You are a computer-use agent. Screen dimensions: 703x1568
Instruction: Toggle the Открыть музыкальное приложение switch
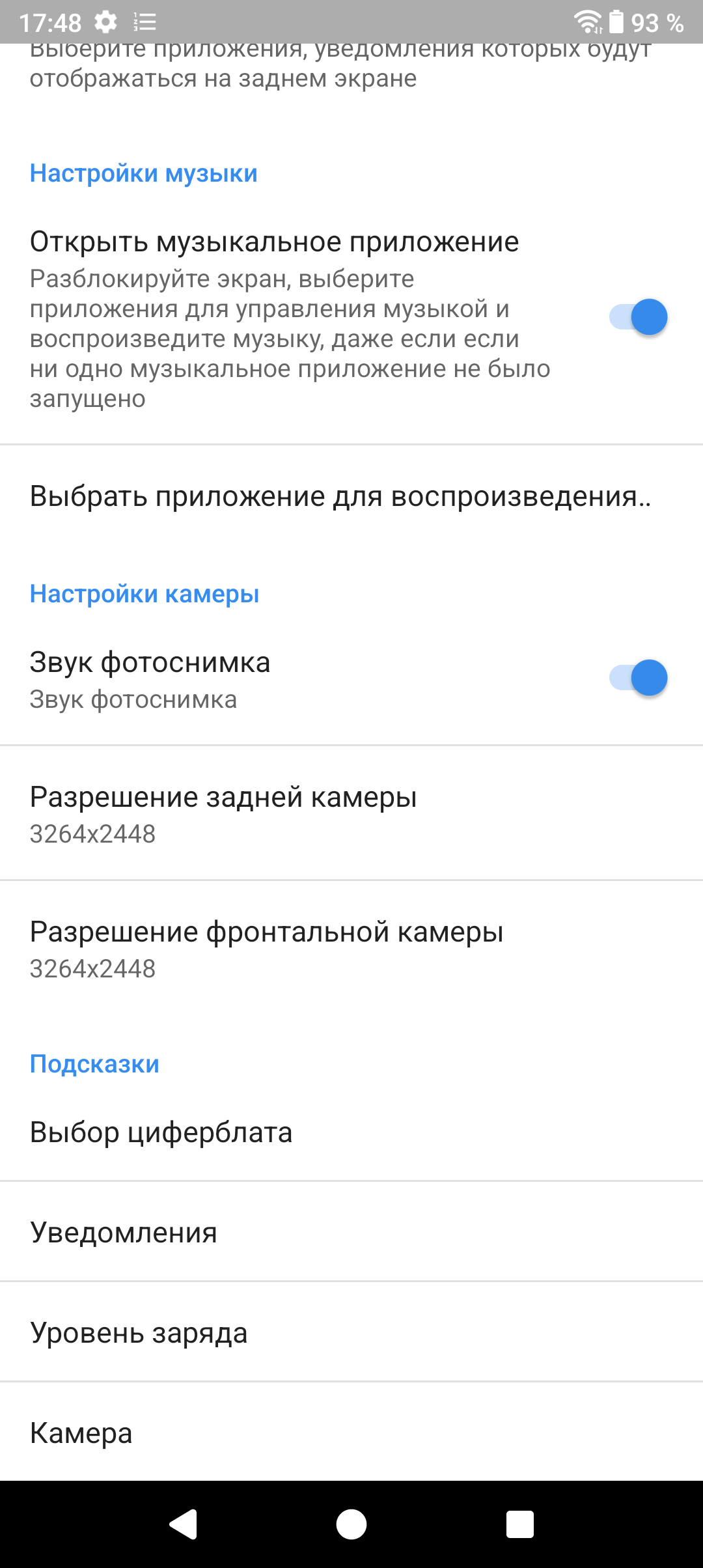638,317
